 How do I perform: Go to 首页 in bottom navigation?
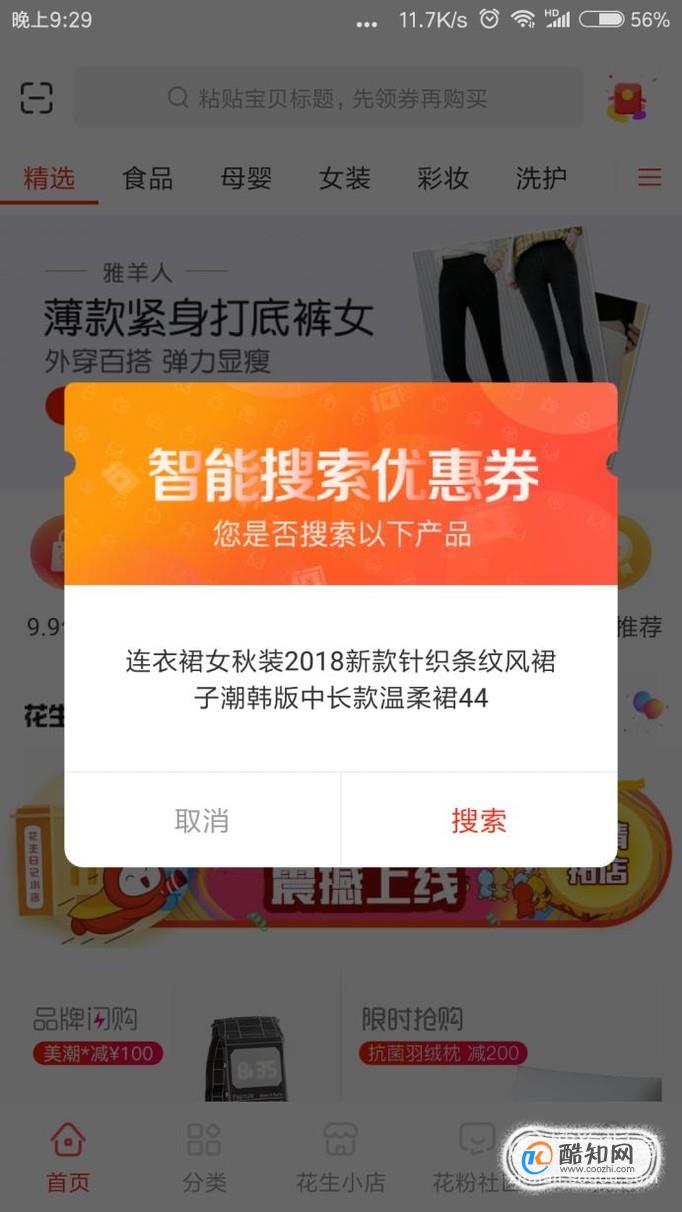point(68,1158)
